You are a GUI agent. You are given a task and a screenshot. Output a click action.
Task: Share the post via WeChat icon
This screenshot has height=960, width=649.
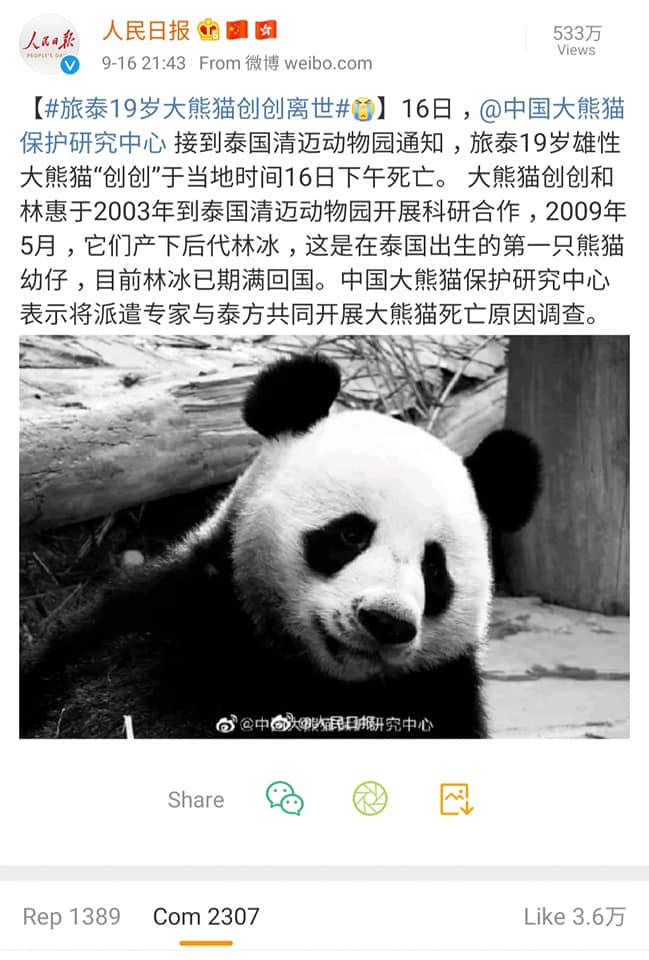point(285,799)
